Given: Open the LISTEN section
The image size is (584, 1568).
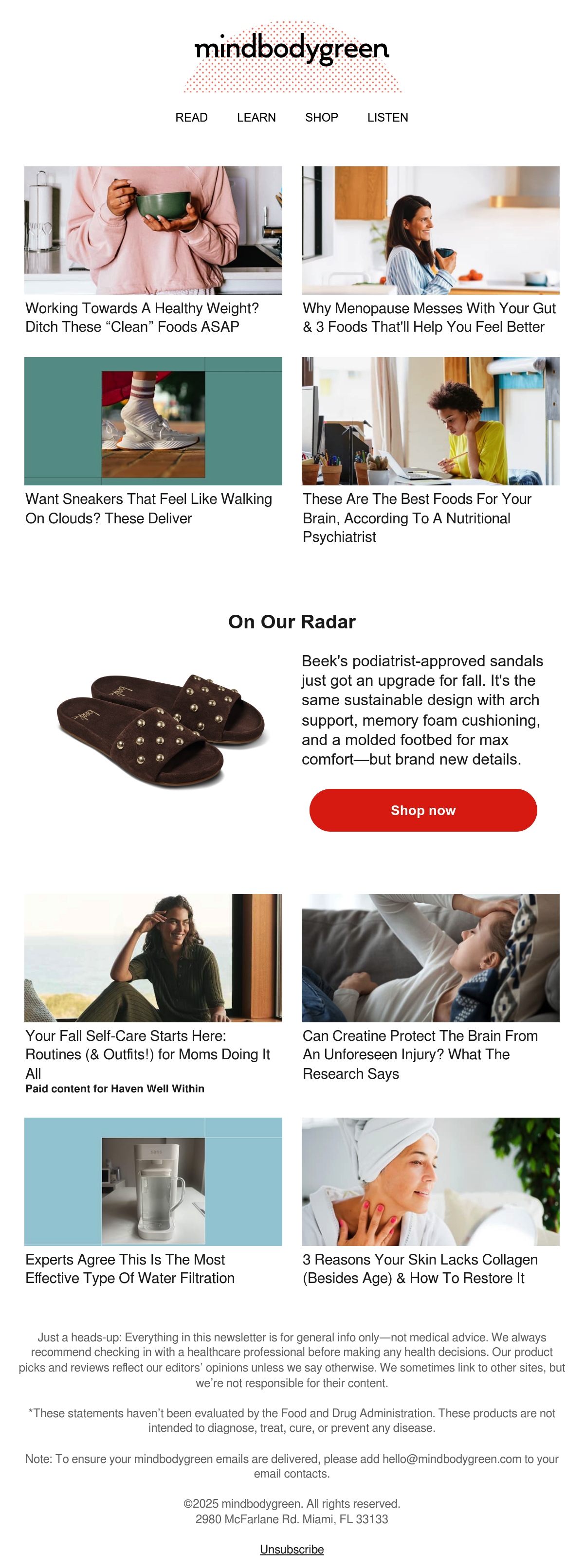Looking at the screenshot, I should click(x=387, y=118).
